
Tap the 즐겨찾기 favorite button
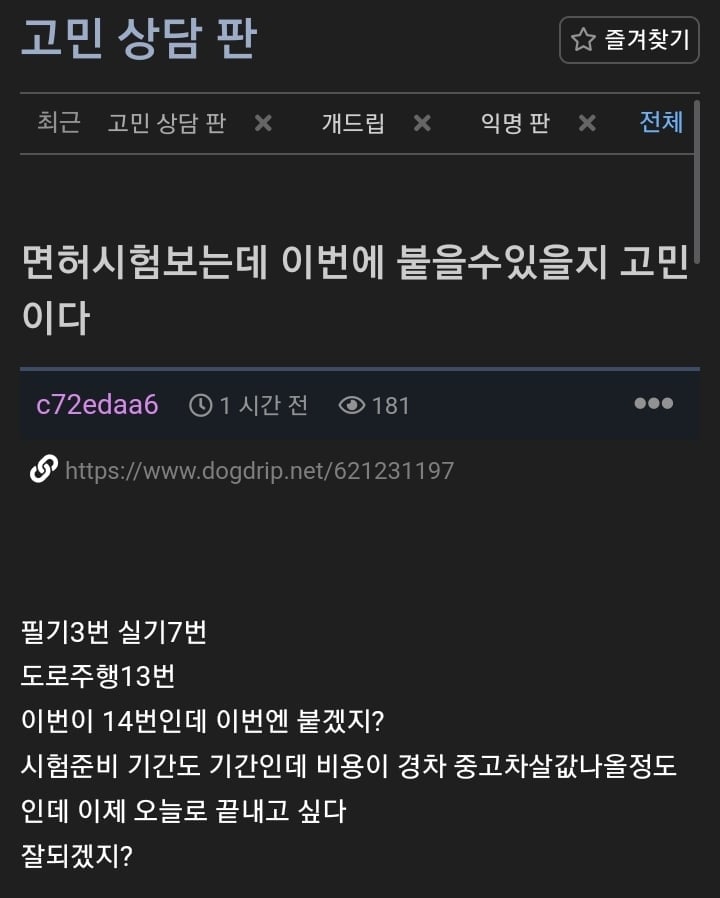point(629,40)
